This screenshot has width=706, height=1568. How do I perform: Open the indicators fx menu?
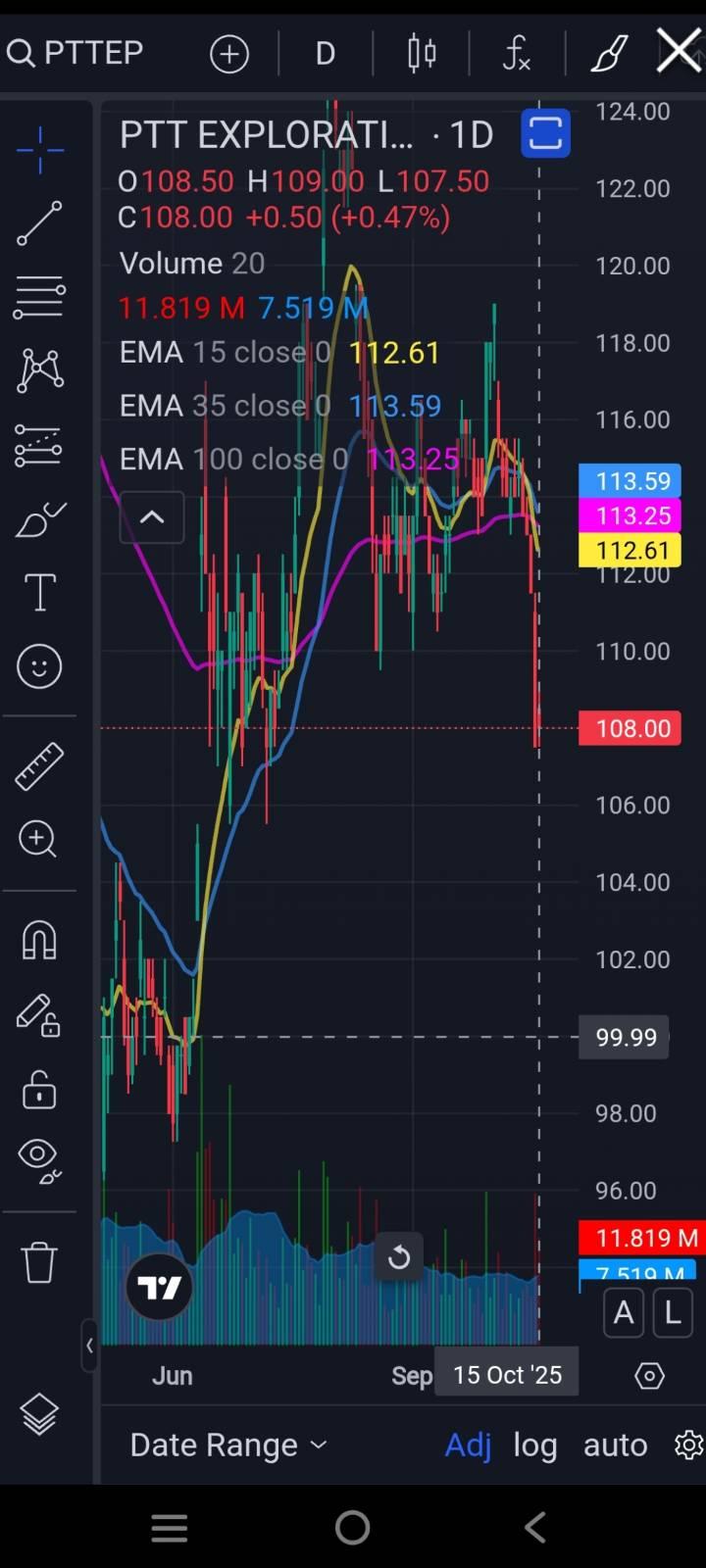tap(516, 53)
